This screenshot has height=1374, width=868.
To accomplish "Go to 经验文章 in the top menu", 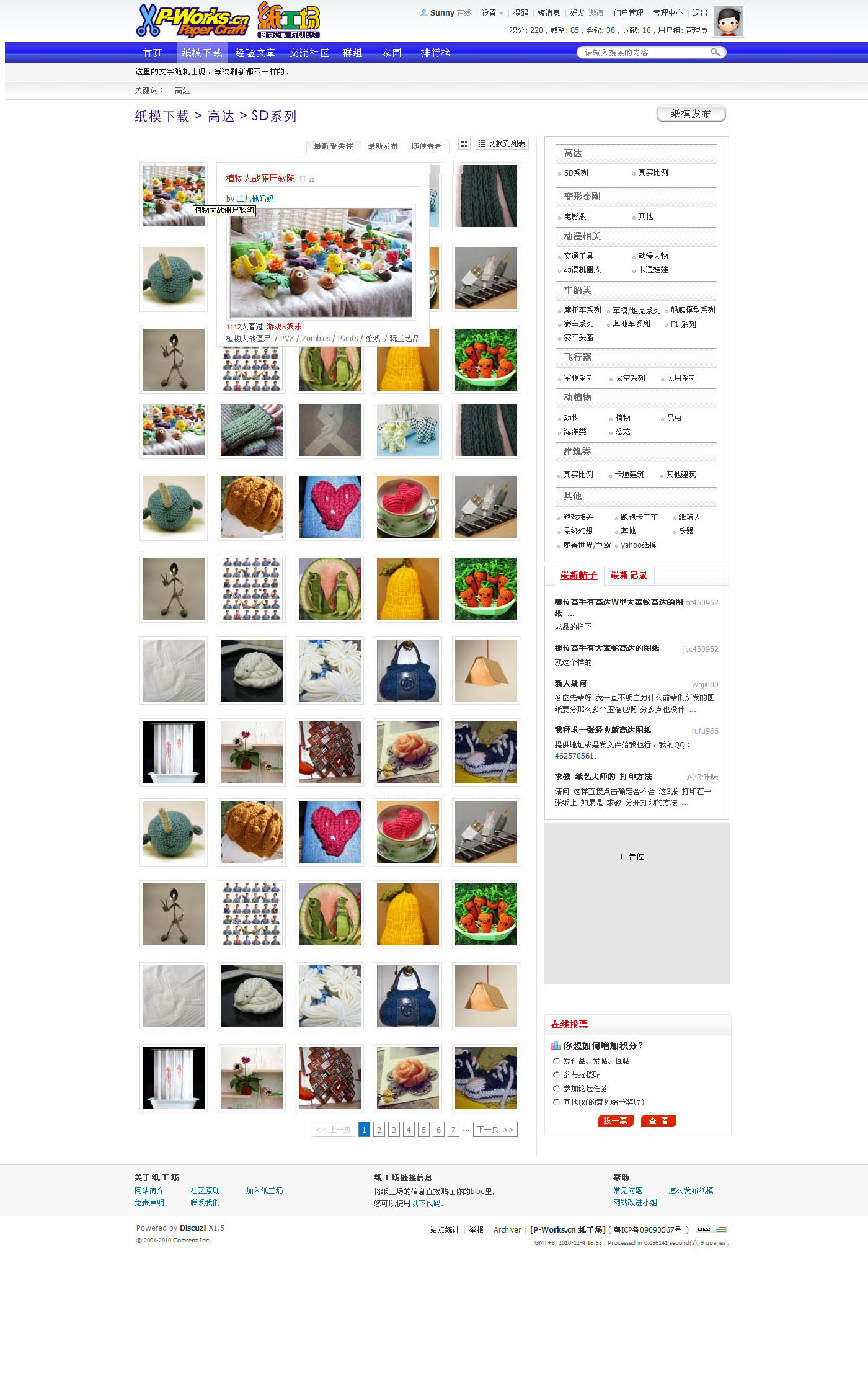I will pyautogui.click(x=255, y=53).
